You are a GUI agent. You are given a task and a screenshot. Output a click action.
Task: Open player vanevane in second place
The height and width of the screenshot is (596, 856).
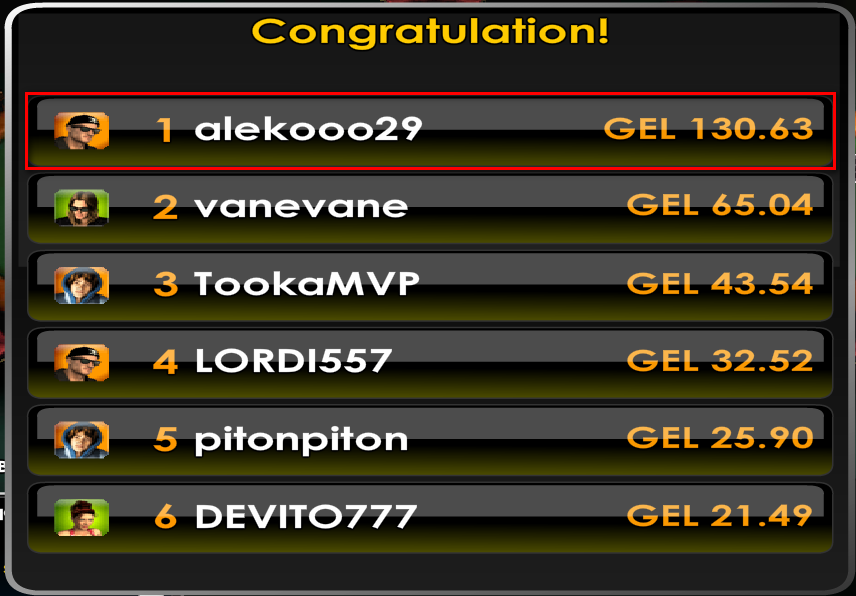pyautogui.click(x=430, y=208)
